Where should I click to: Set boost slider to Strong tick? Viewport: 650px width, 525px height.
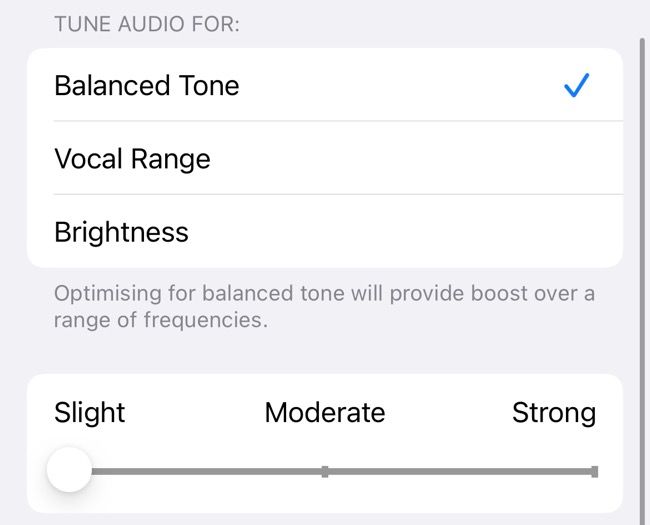point(594,471)
